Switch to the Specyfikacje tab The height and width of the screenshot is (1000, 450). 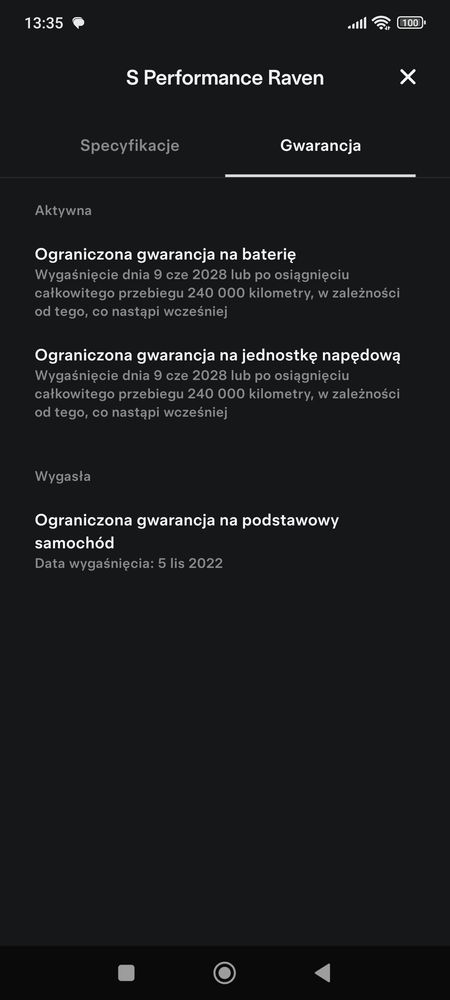pos(129,145)
